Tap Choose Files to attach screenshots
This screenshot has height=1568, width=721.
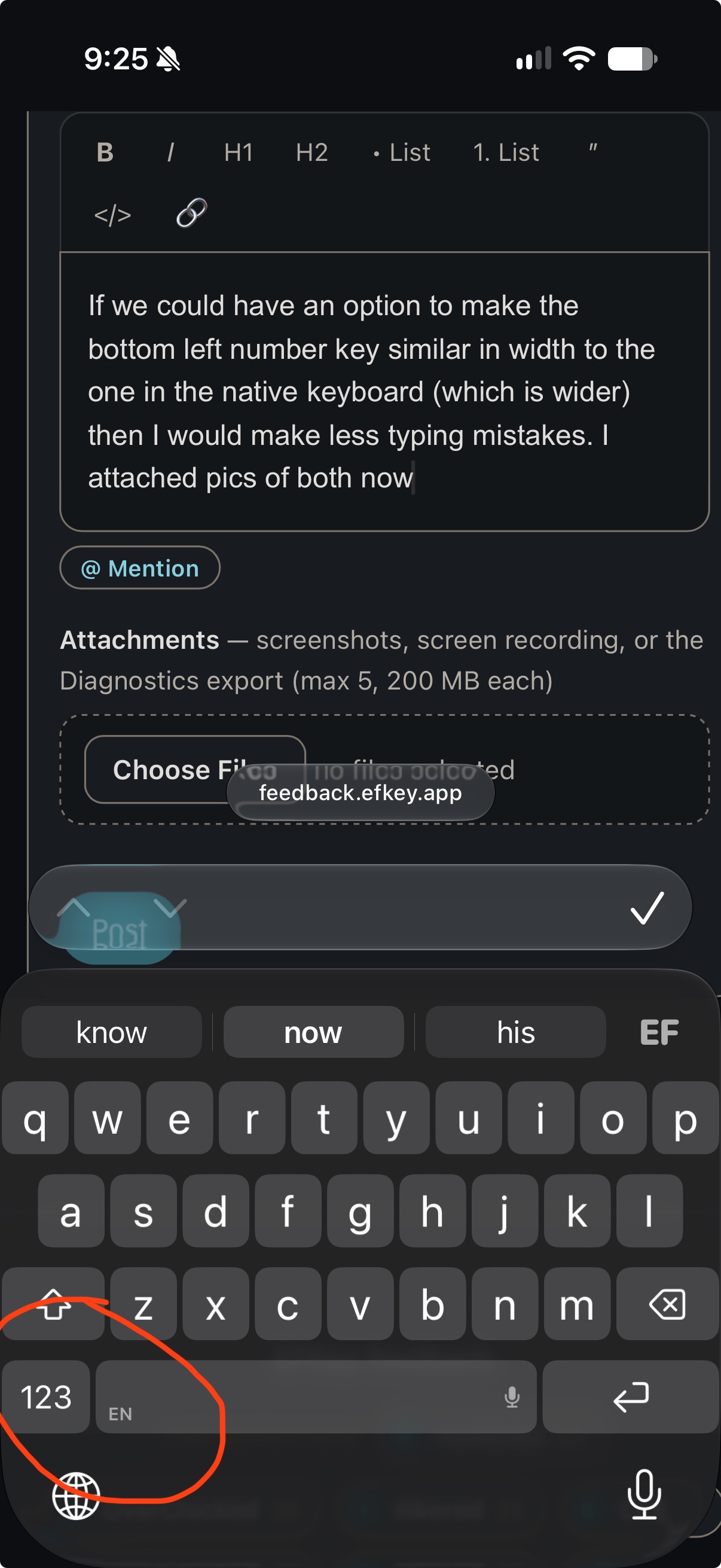coord(195,770)
